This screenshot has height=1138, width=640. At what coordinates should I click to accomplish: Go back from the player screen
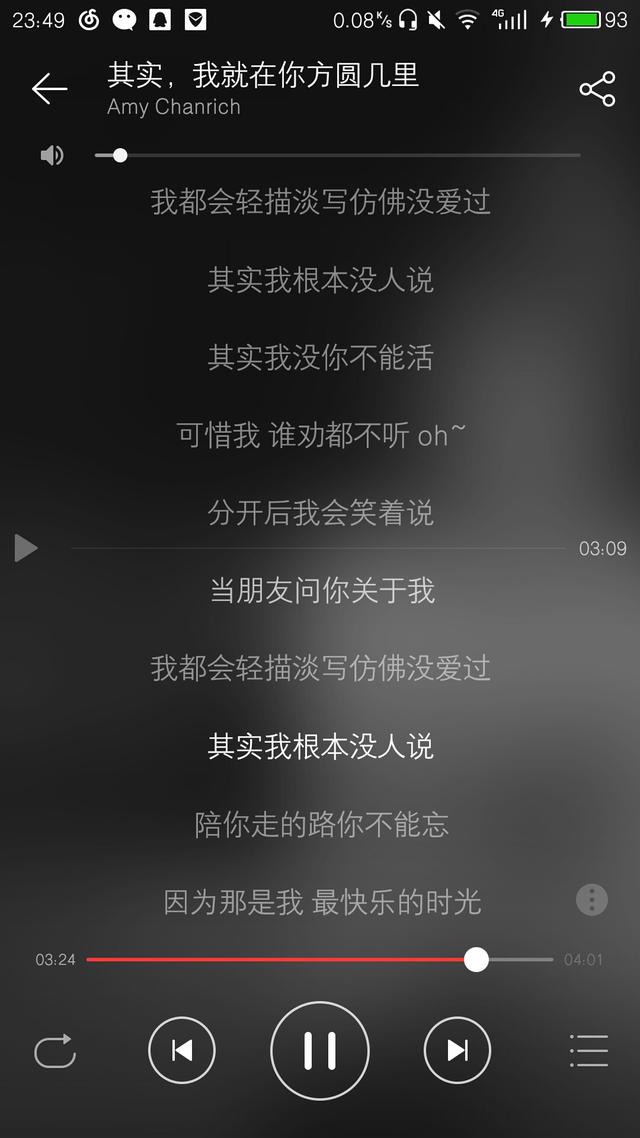click(x=48, y=89)
